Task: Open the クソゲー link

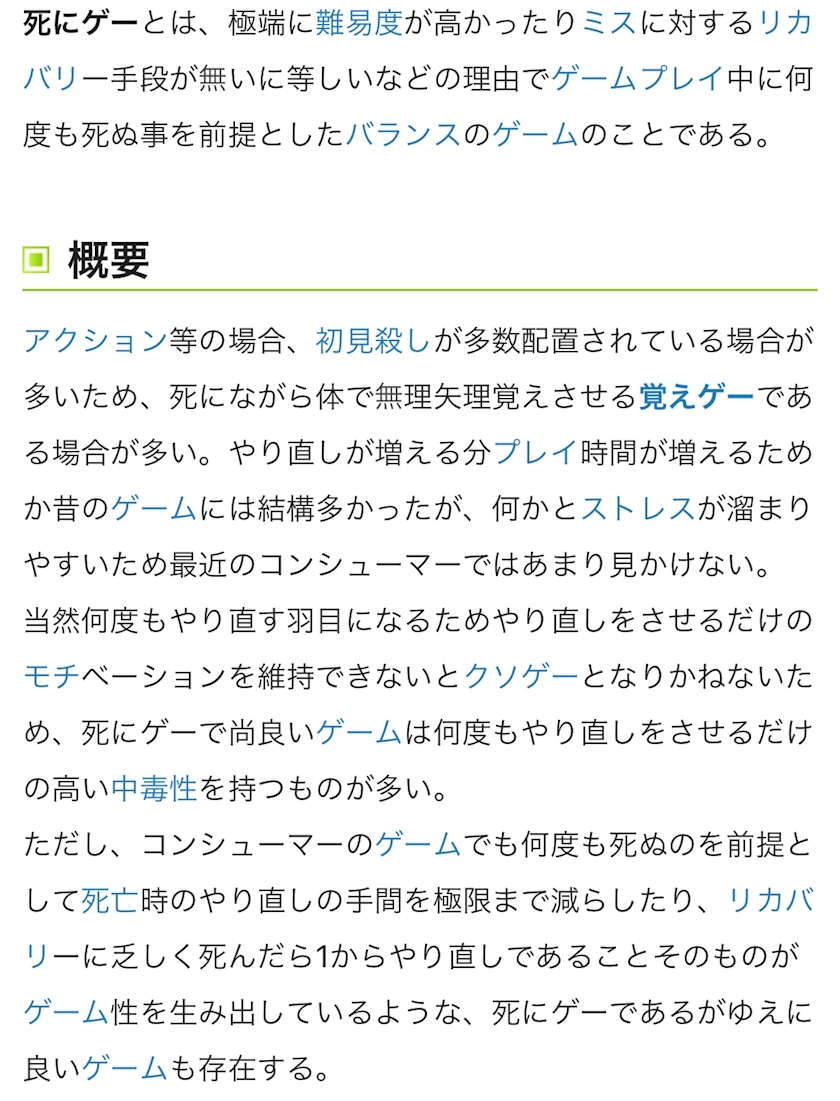Action: pos(521,676)
